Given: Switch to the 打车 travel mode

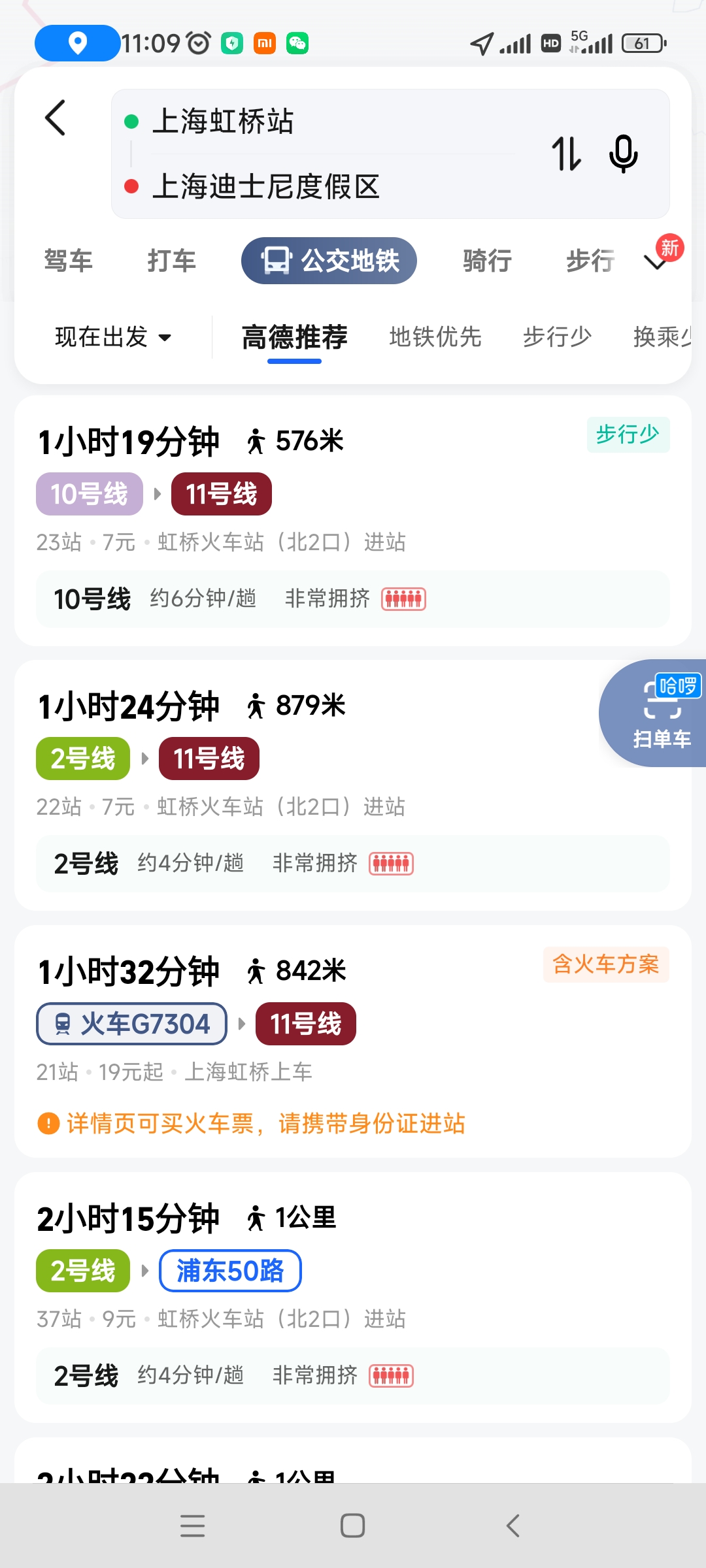Looking at the screenshot, I should coord(171,261).
